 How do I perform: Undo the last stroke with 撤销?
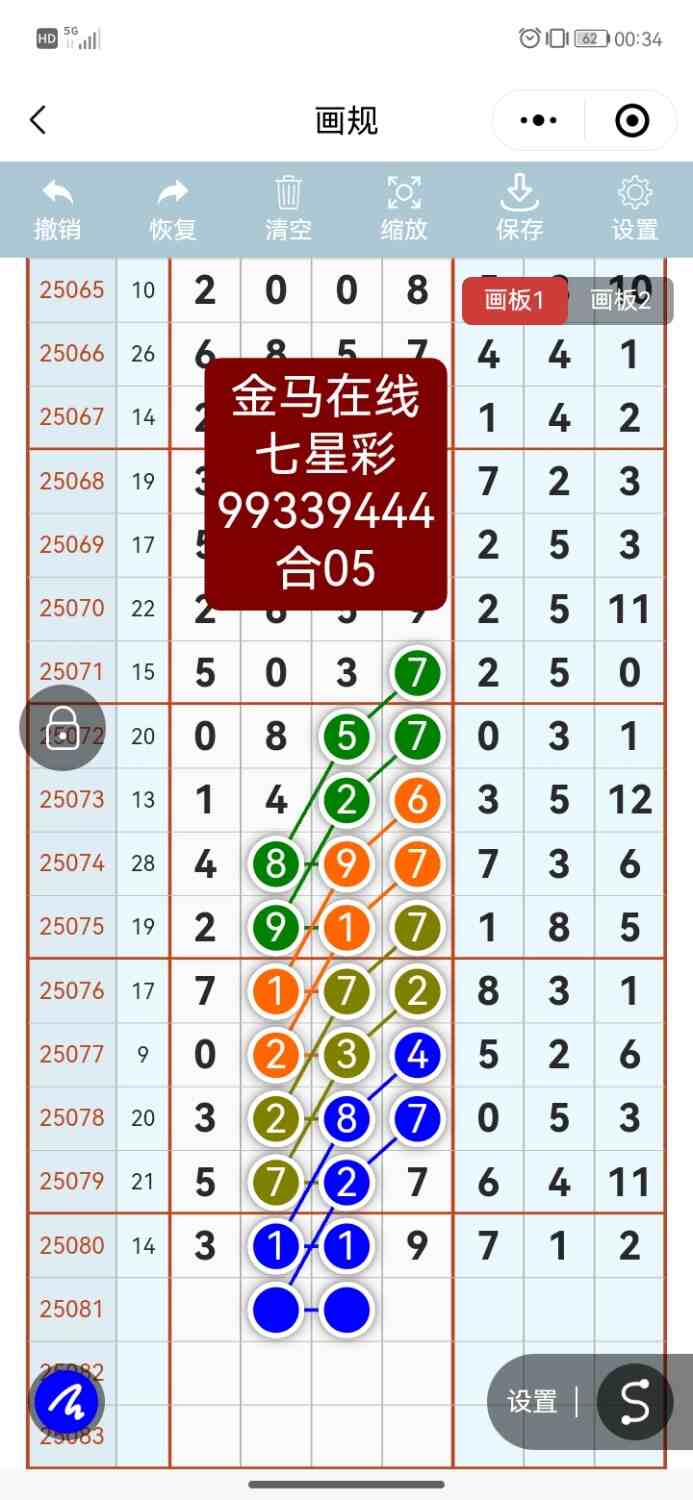coord(58,209)
